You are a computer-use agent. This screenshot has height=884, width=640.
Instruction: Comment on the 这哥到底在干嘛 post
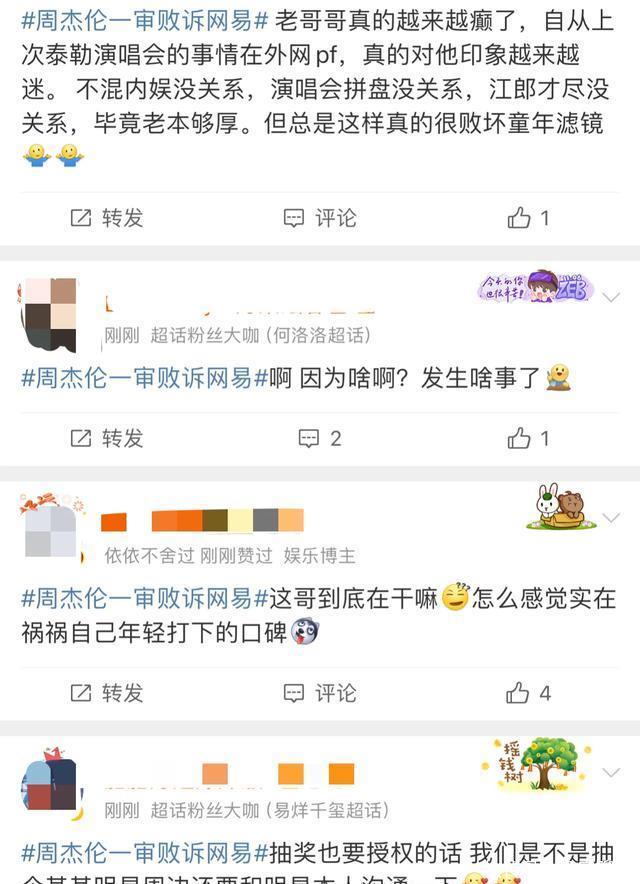[x=319, y=692]
